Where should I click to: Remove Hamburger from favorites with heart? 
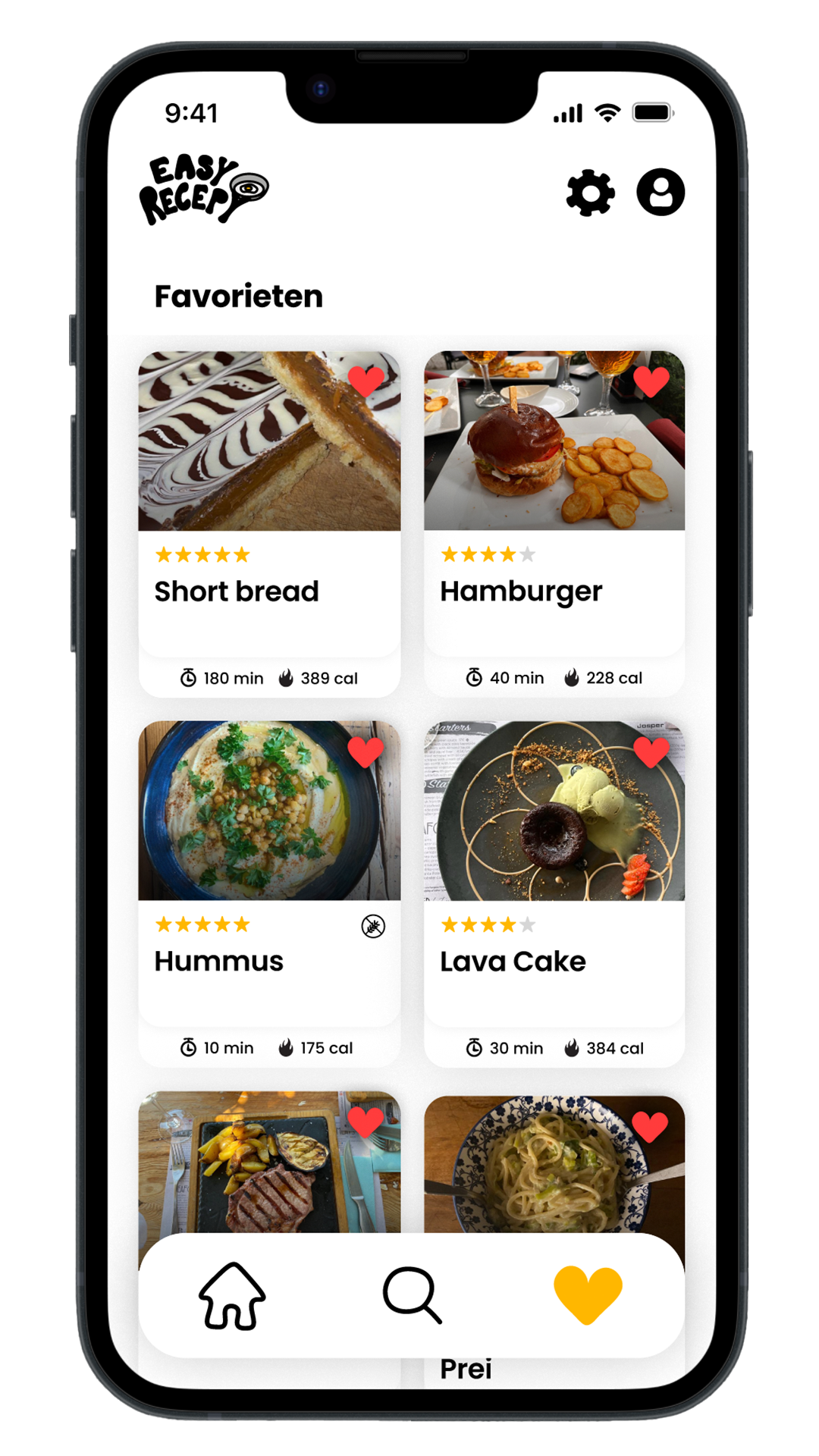tap(651, 381)
